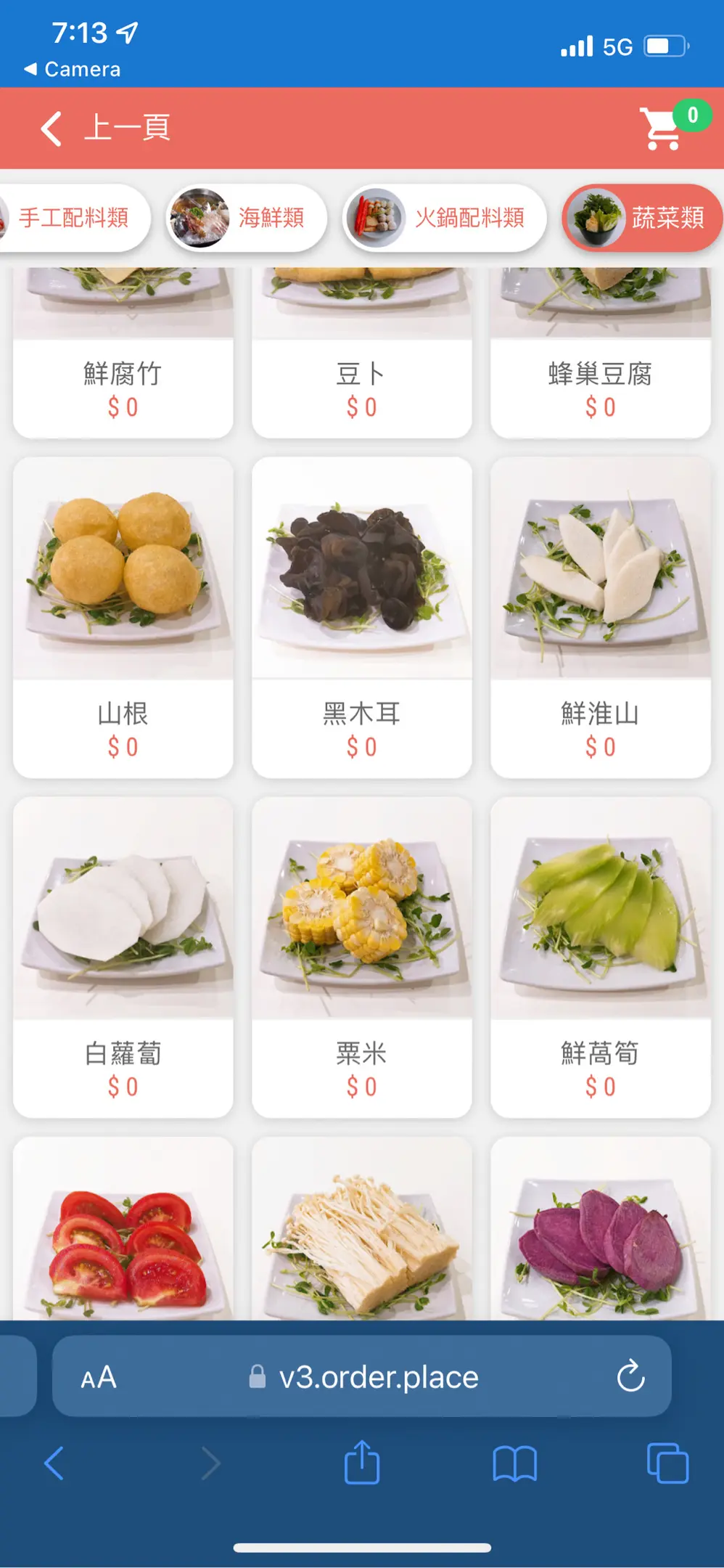The height and width of the screenshot is (1568, 724).
Task: Open the 山根 item card
Action: 123,617
